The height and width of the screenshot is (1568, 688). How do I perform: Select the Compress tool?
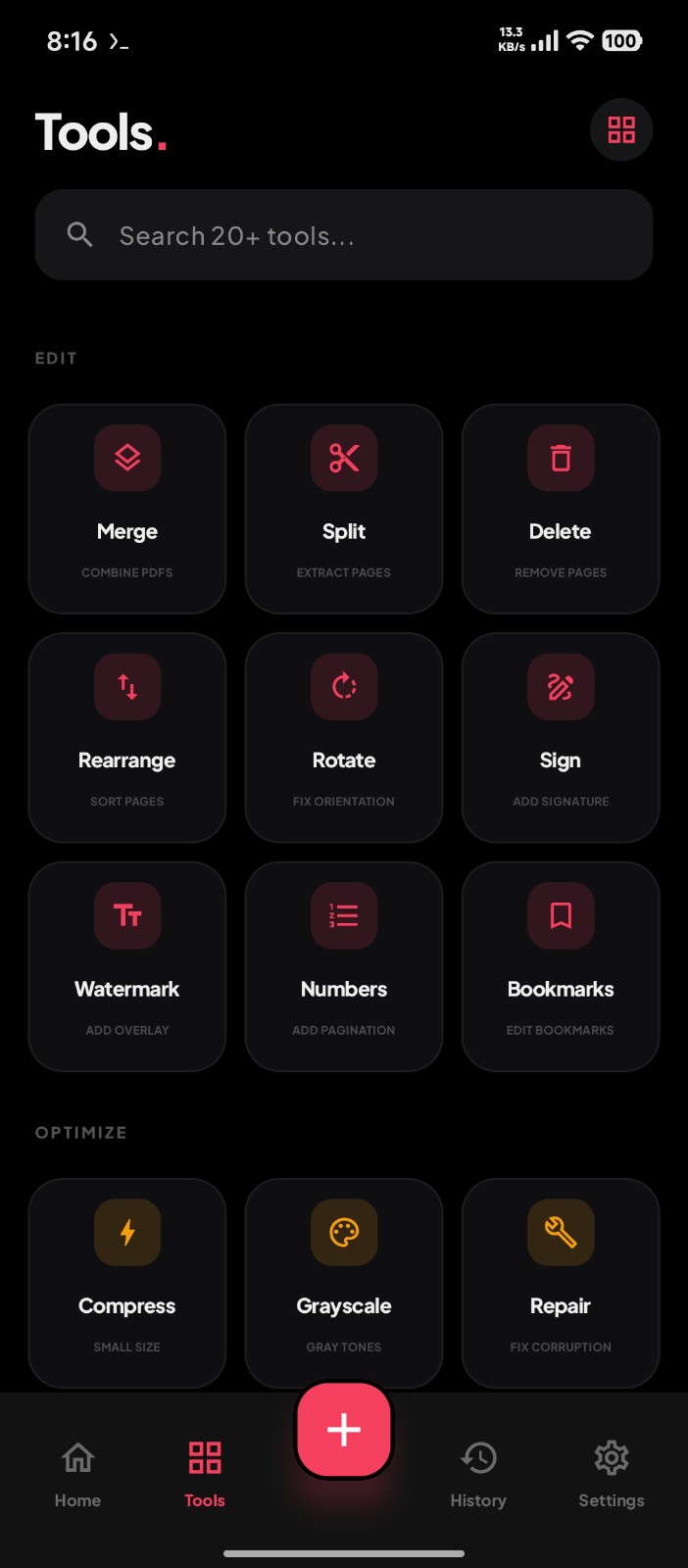[127, 1282]
